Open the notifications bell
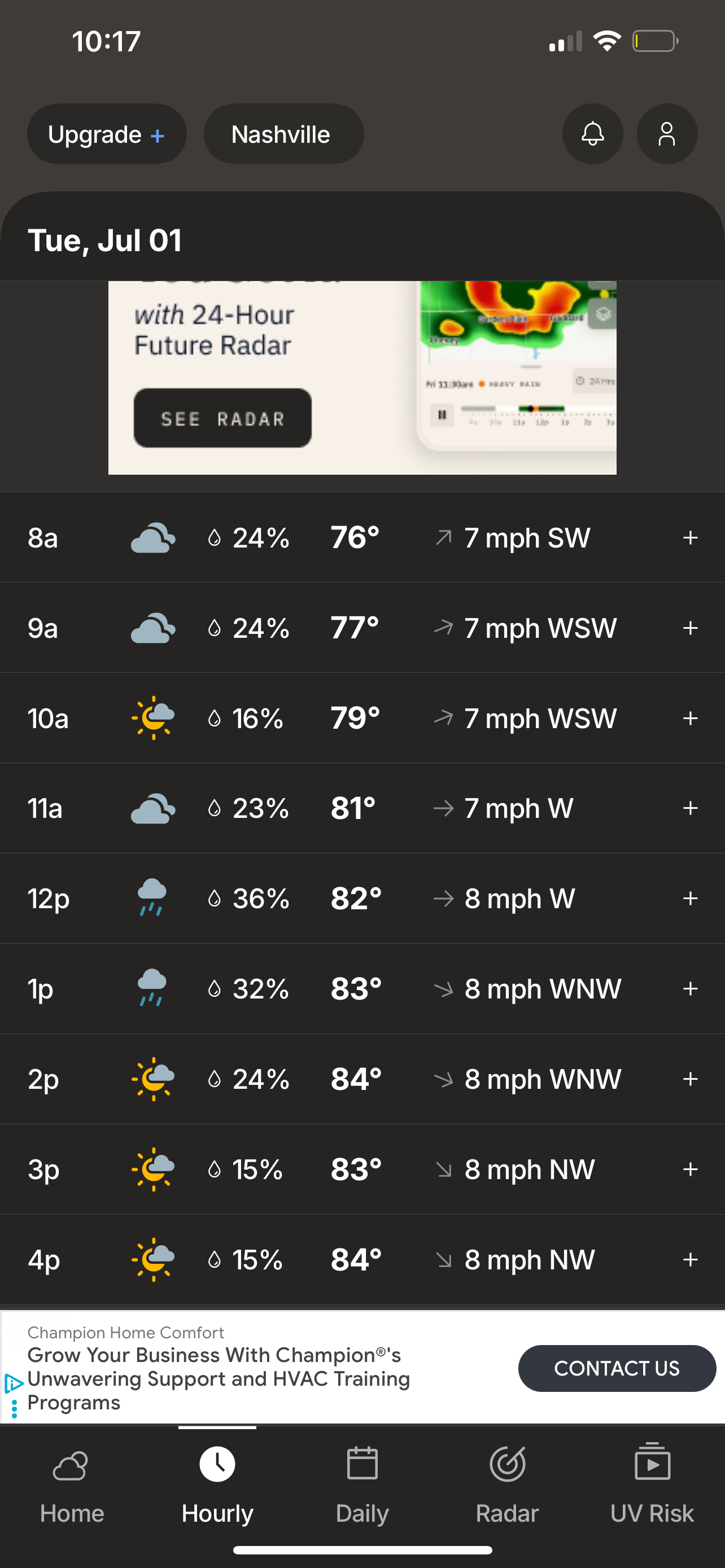The height and width of the screenshot is (1568, 725). pyautogui.click(x=592, y=134)
